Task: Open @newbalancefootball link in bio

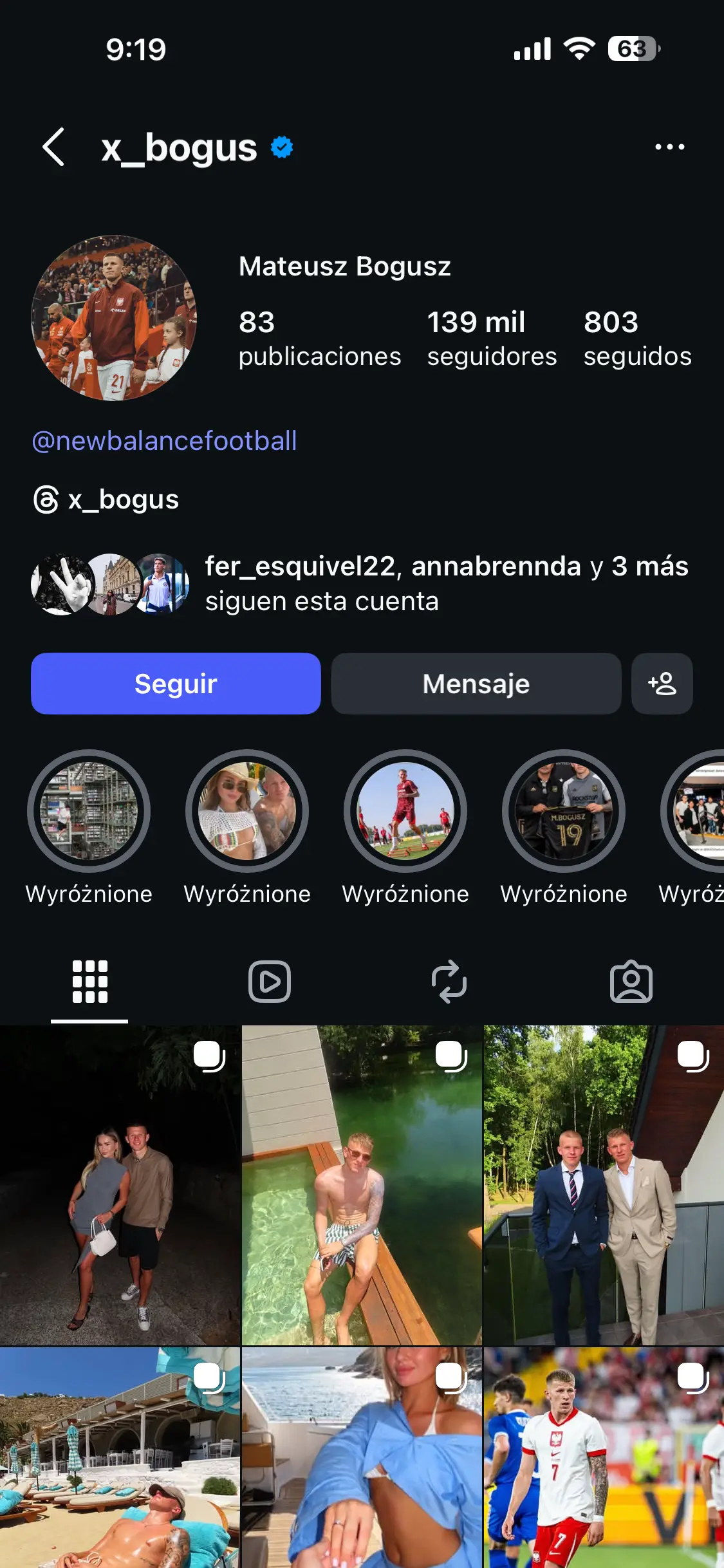Action: 163,440
